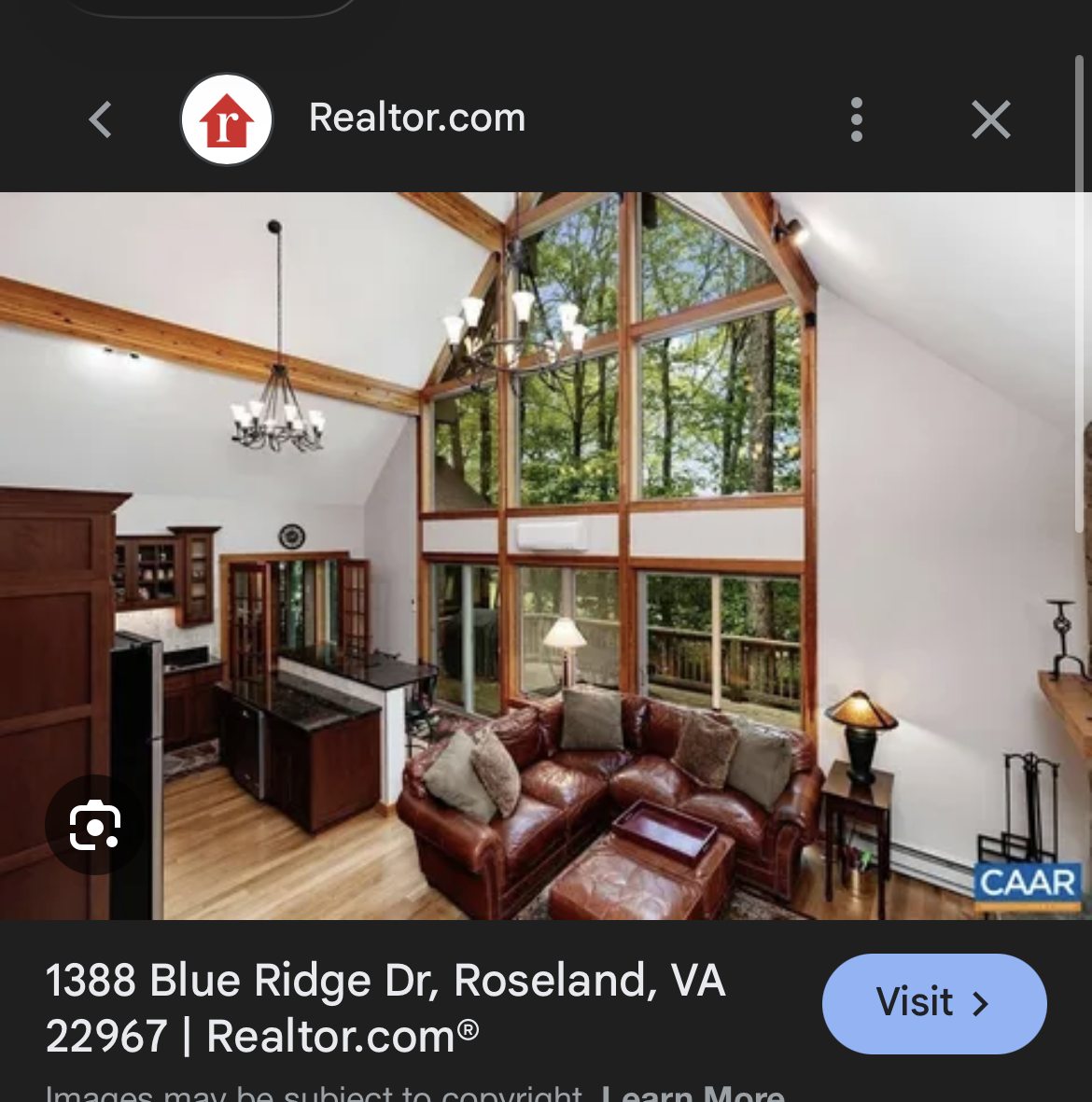Open the three-dot overflow menu
This screenshot has height=1102, width=1092.
[857, 119]
